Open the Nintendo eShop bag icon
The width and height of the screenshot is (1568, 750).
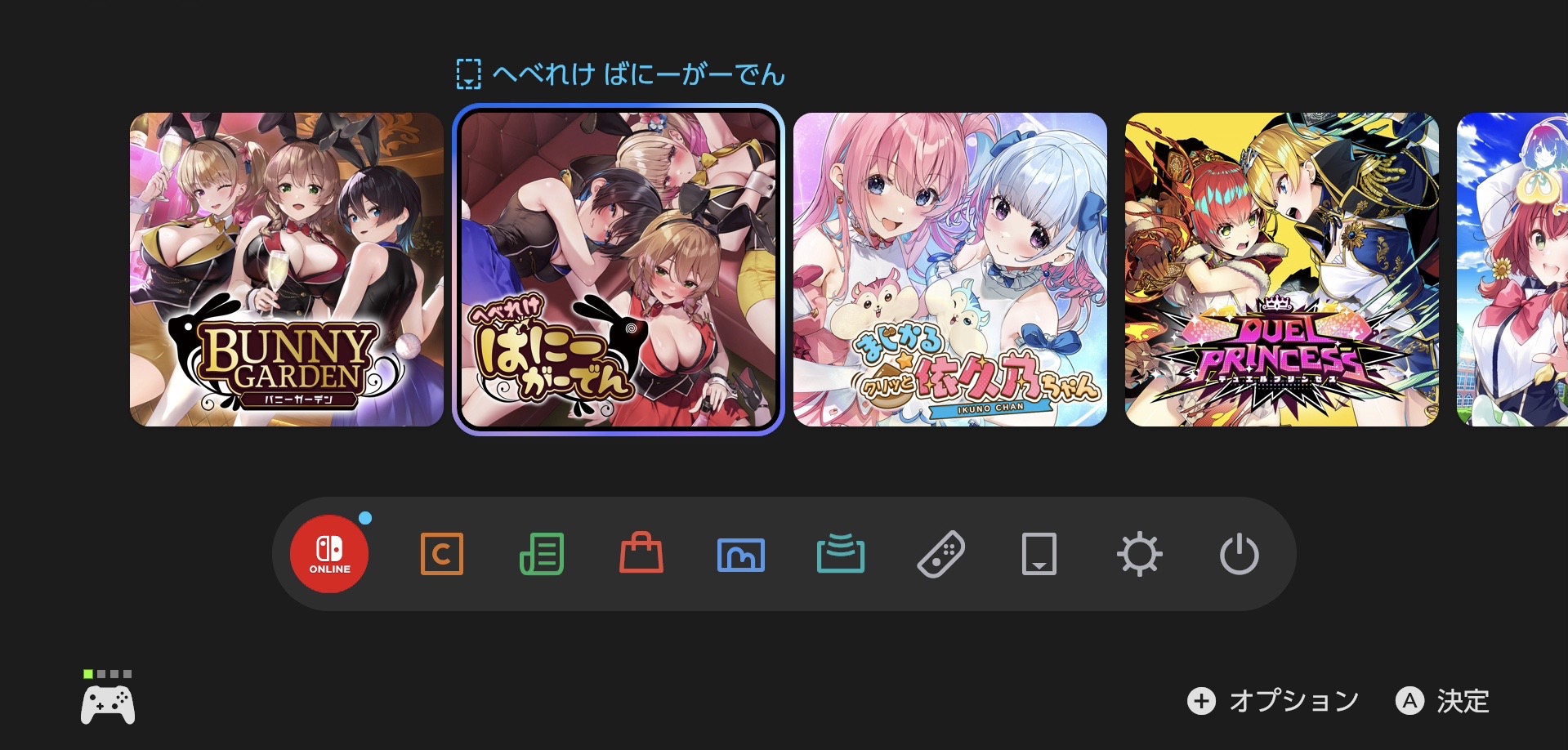tap(641, 554)
